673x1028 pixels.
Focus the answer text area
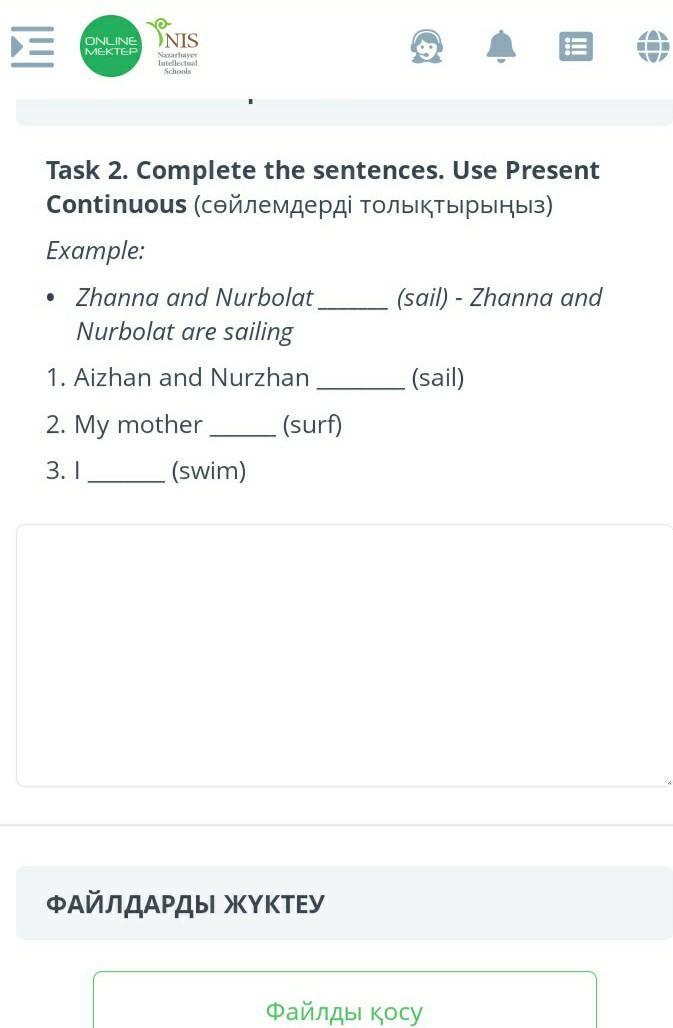(344, 656)
